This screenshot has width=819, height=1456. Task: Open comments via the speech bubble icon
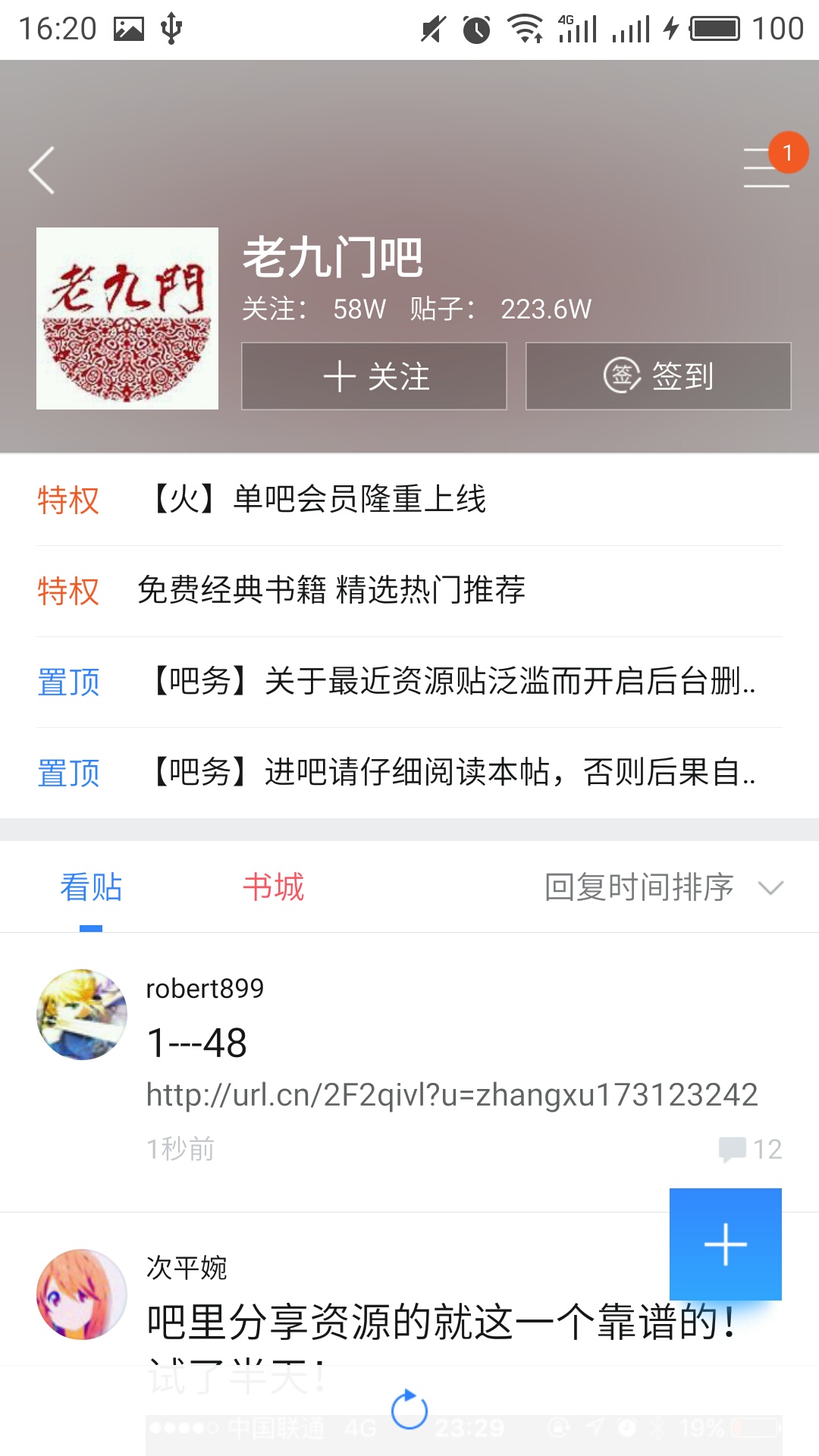[733, 1147]
